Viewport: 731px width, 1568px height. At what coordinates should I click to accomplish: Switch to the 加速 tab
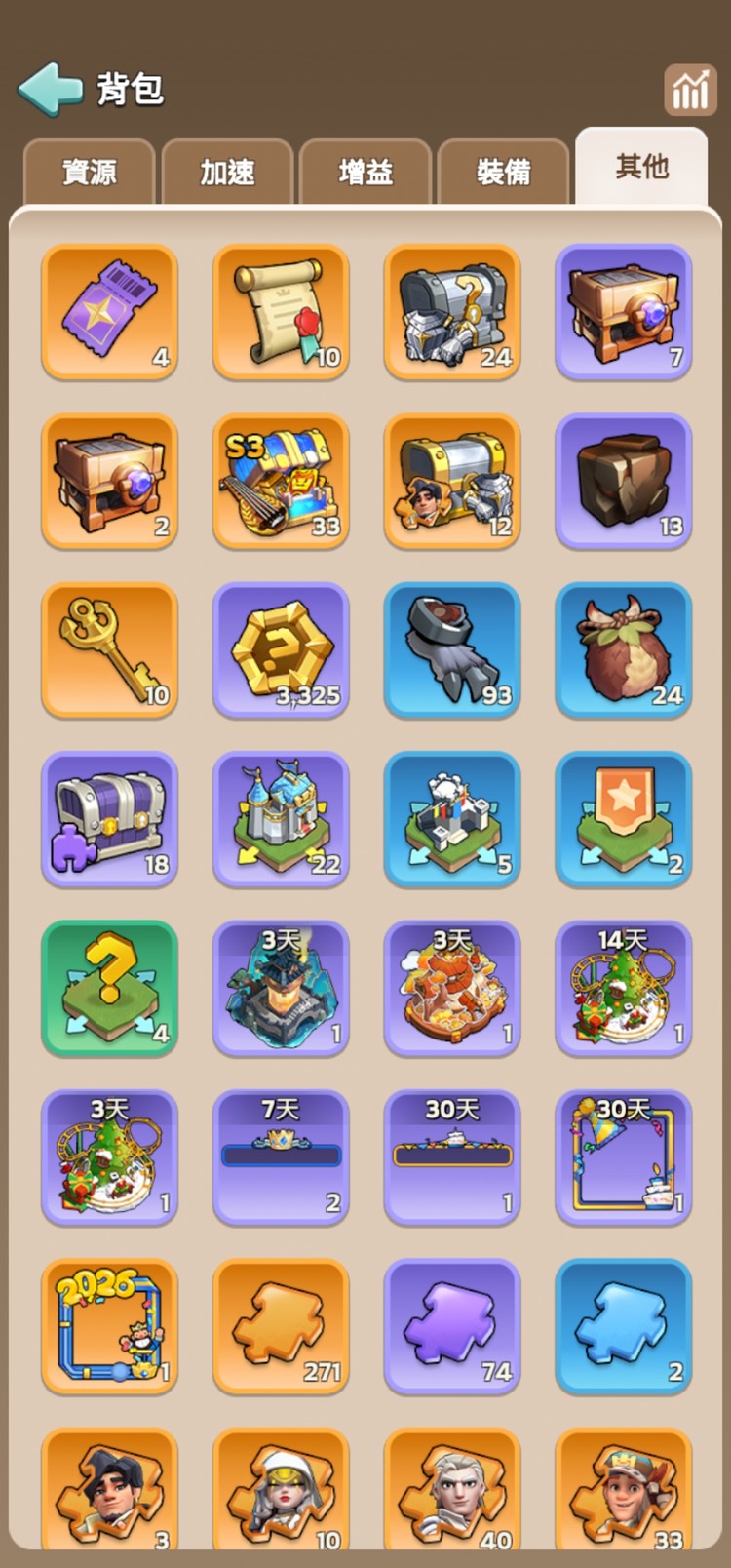tap(227, 173)
